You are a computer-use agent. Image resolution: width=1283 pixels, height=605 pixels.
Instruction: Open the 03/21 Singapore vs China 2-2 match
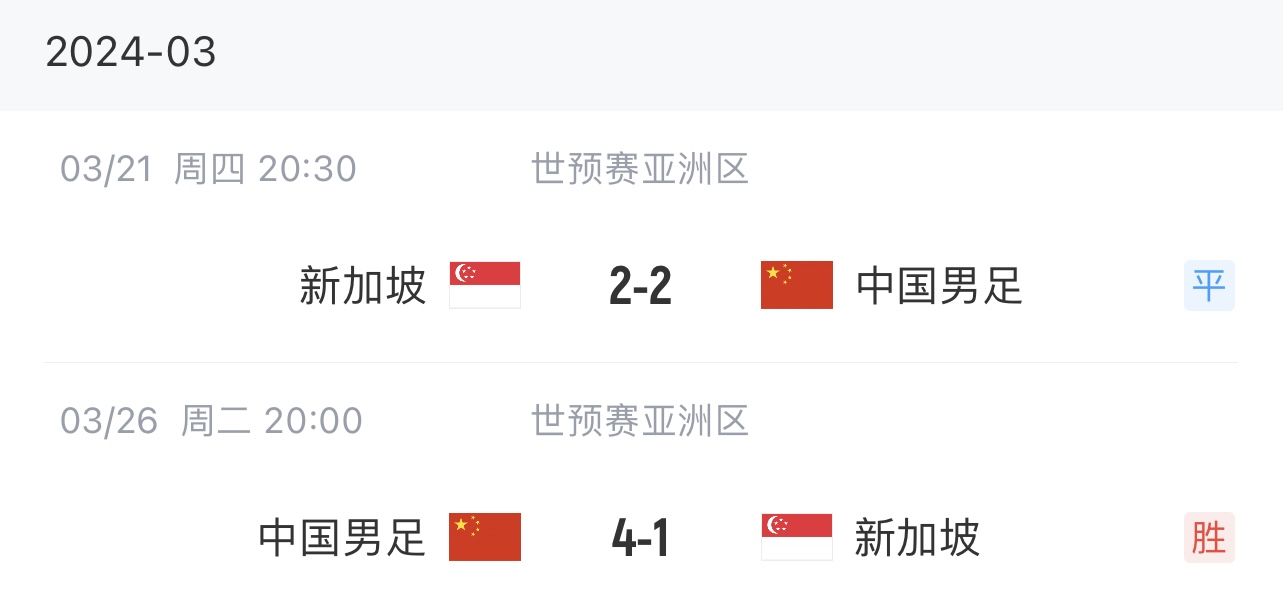(640, 286)
